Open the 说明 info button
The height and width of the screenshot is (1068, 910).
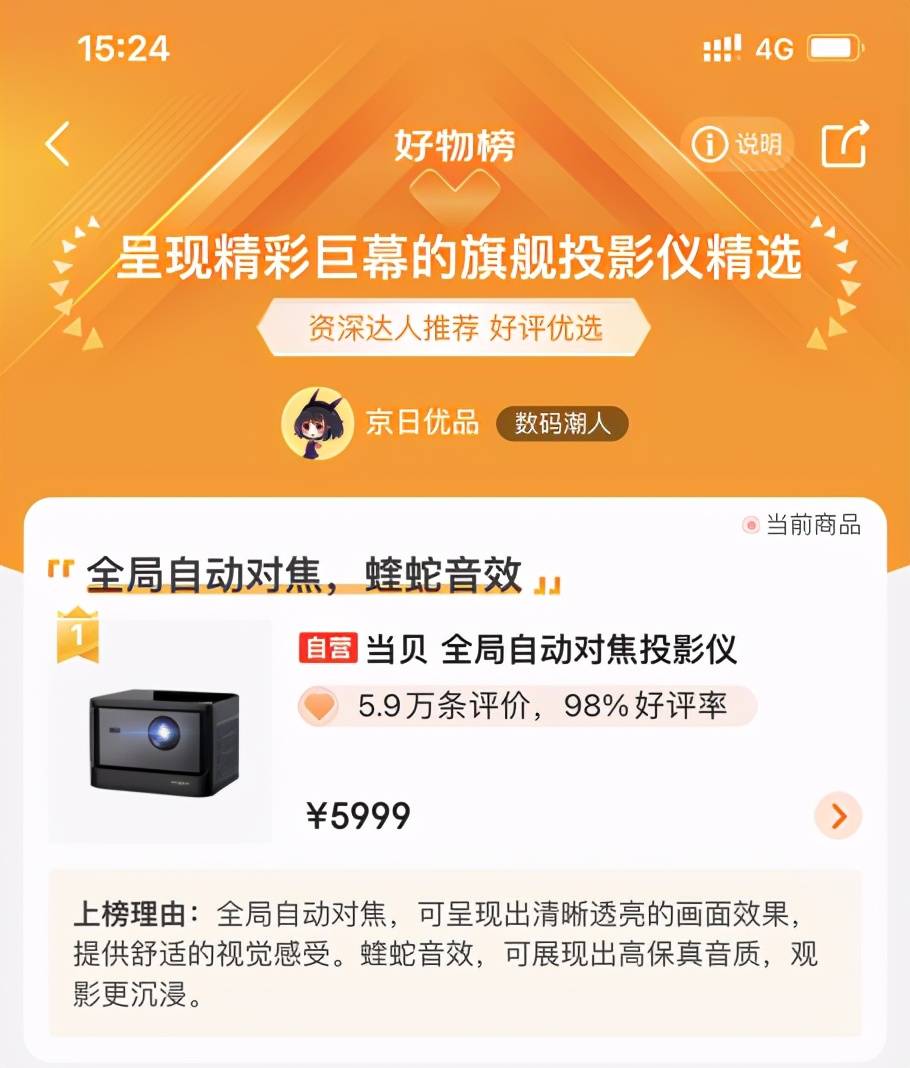point(738,145)
